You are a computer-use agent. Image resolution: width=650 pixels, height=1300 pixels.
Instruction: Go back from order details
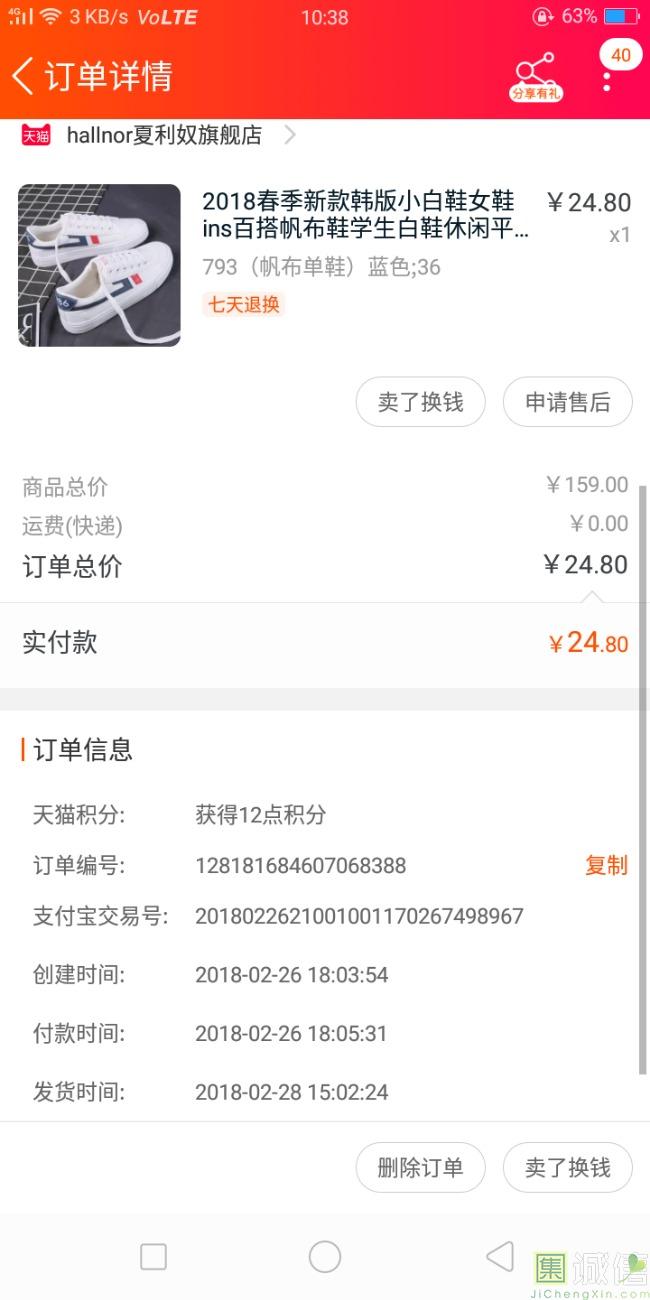click(24, 76)
